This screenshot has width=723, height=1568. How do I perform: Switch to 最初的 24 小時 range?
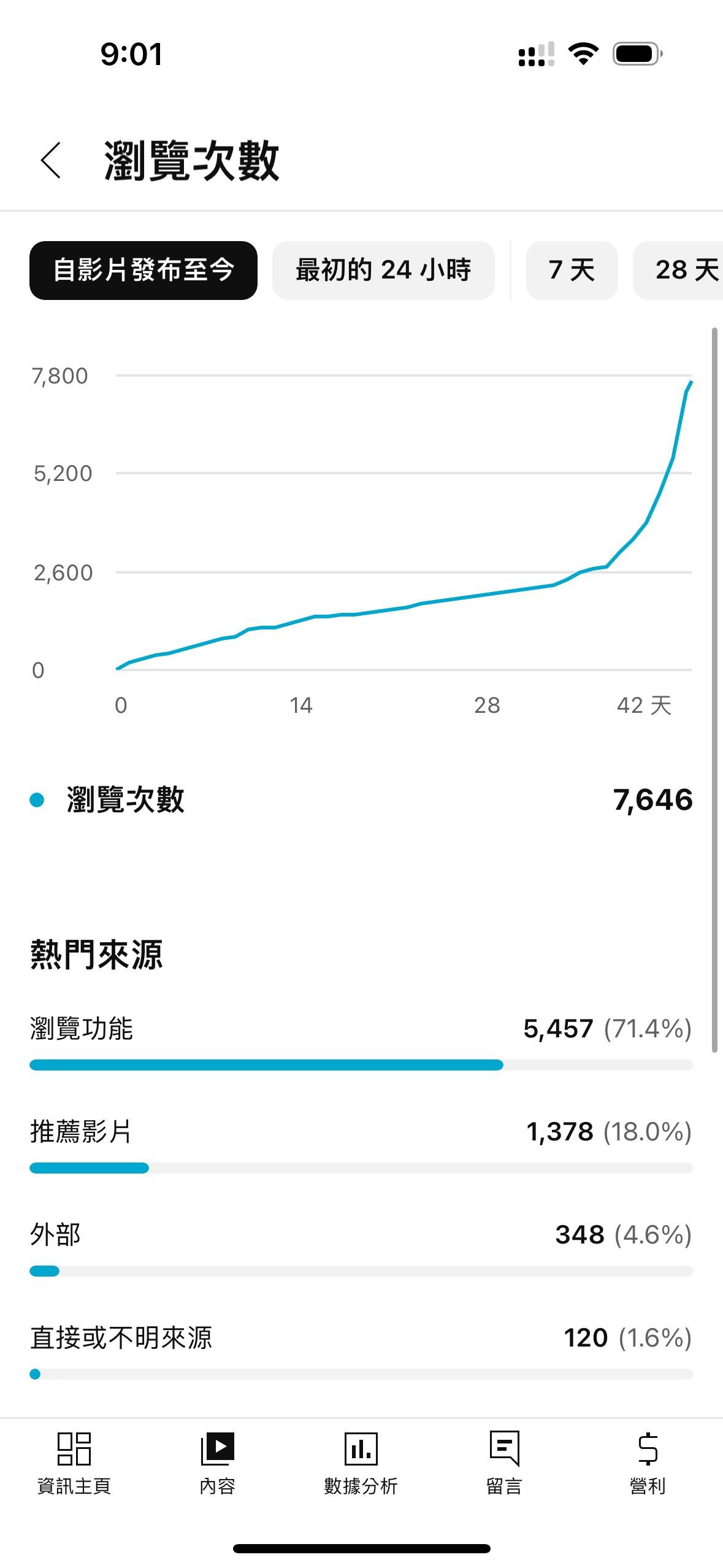383,271
